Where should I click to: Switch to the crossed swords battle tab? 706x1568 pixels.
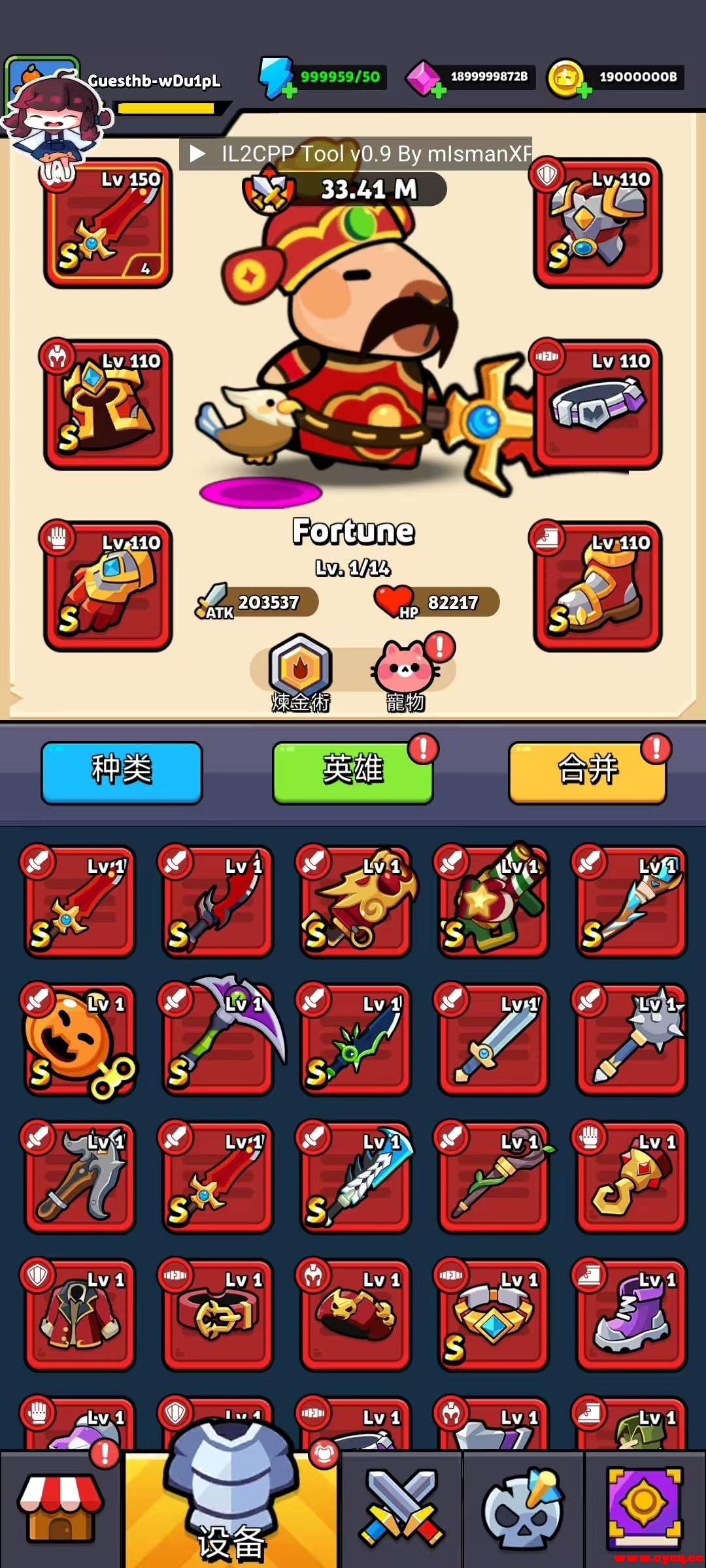click(x=401, y=1509)
